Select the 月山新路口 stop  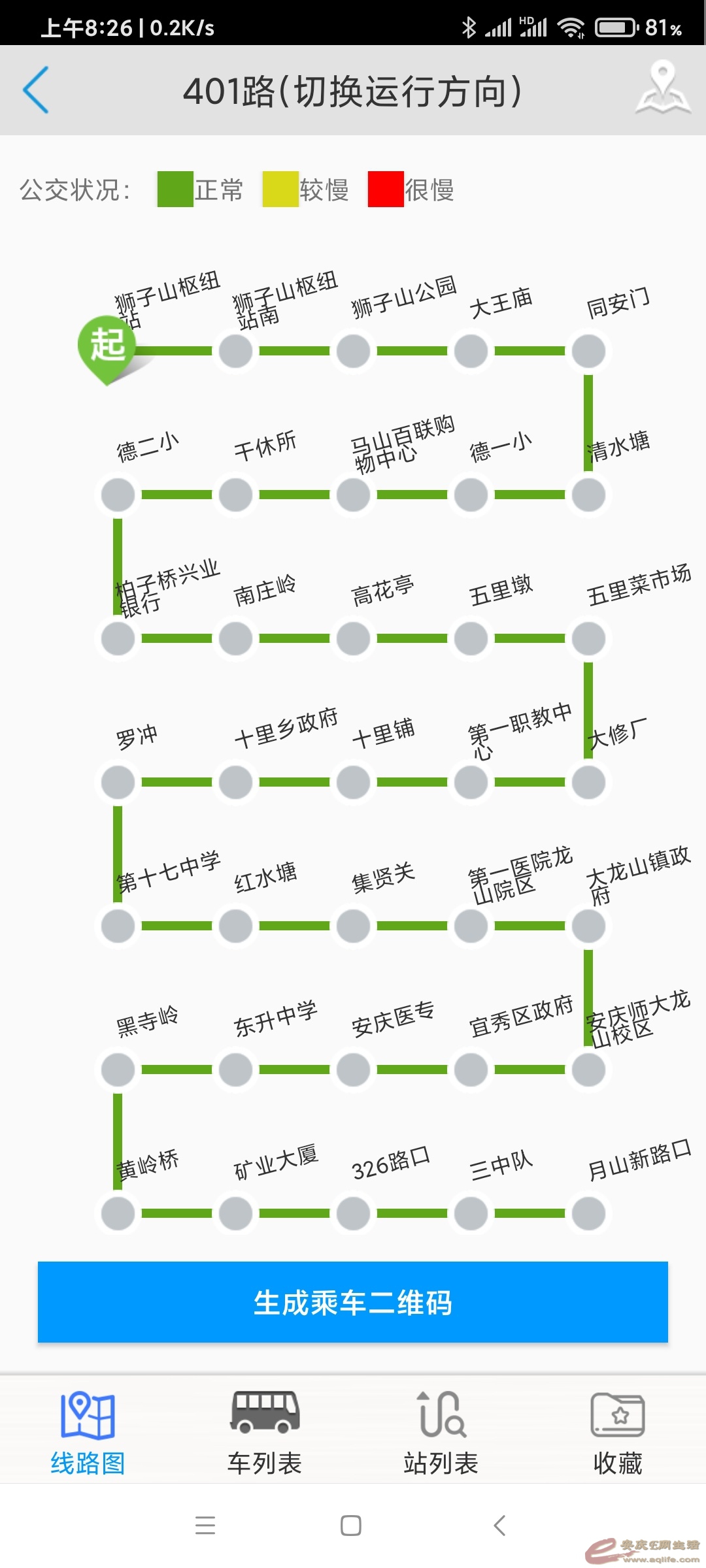tap(588, 1213)
